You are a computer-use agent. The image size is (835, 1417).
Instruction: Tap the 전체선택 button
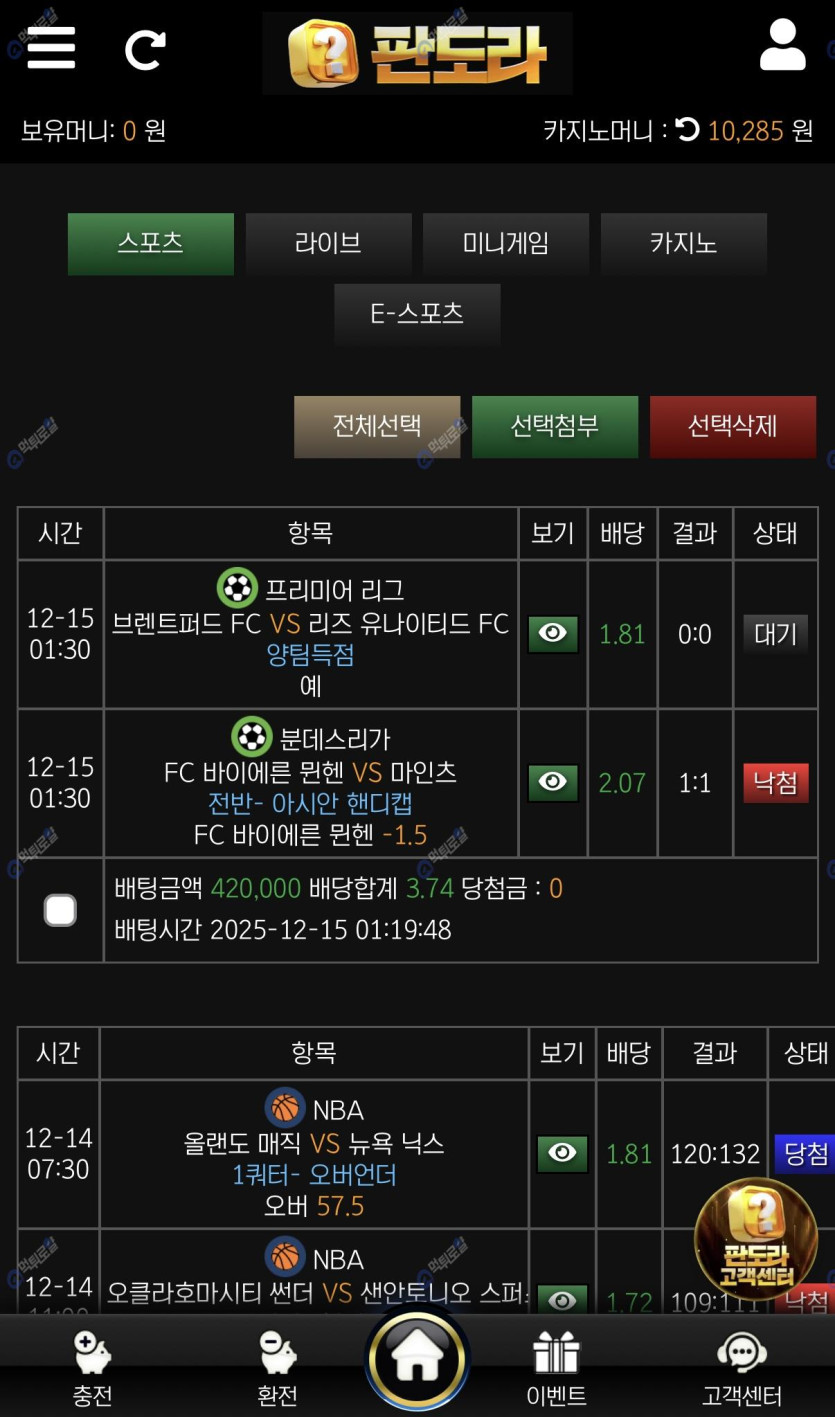point(377,426)
